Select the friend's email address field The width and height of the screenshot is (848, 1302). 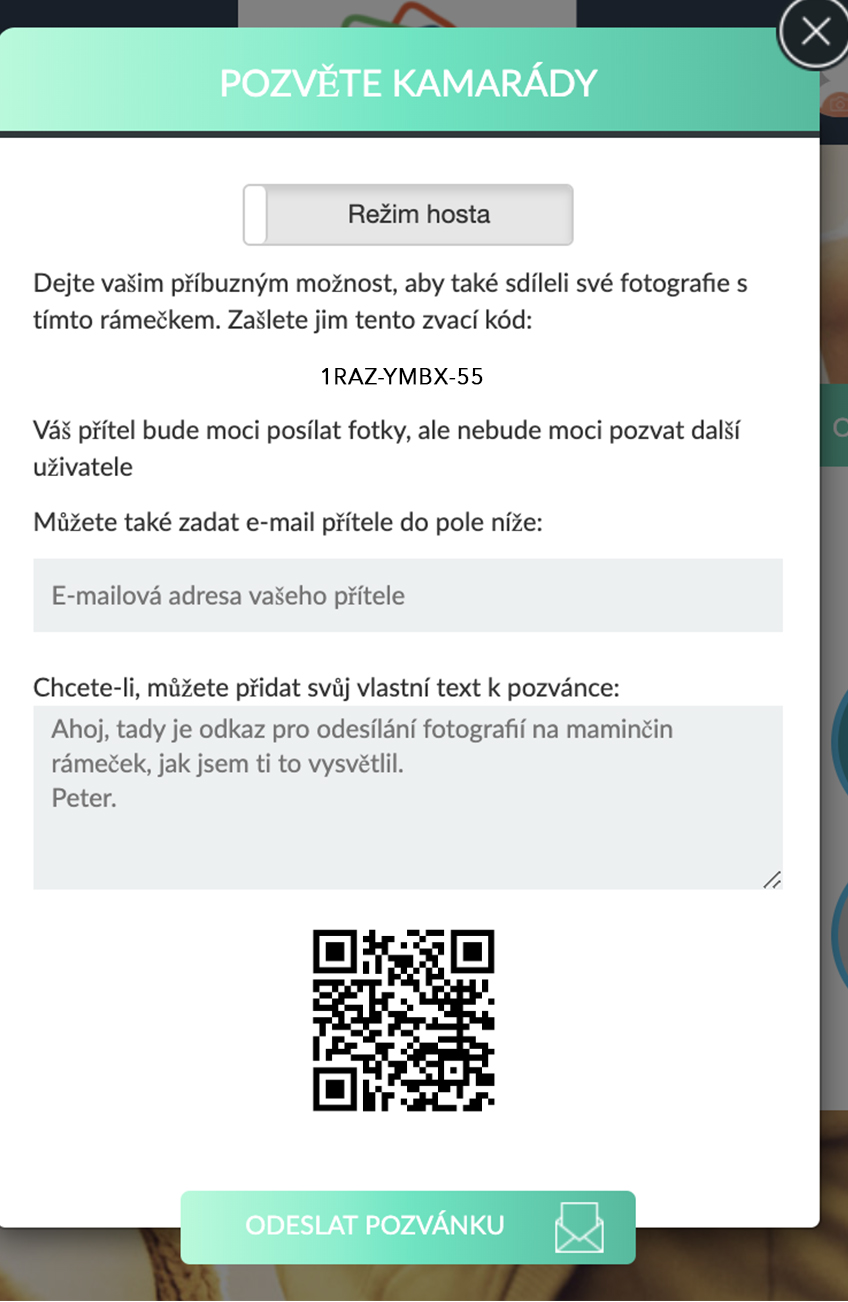tap(407, 595)
